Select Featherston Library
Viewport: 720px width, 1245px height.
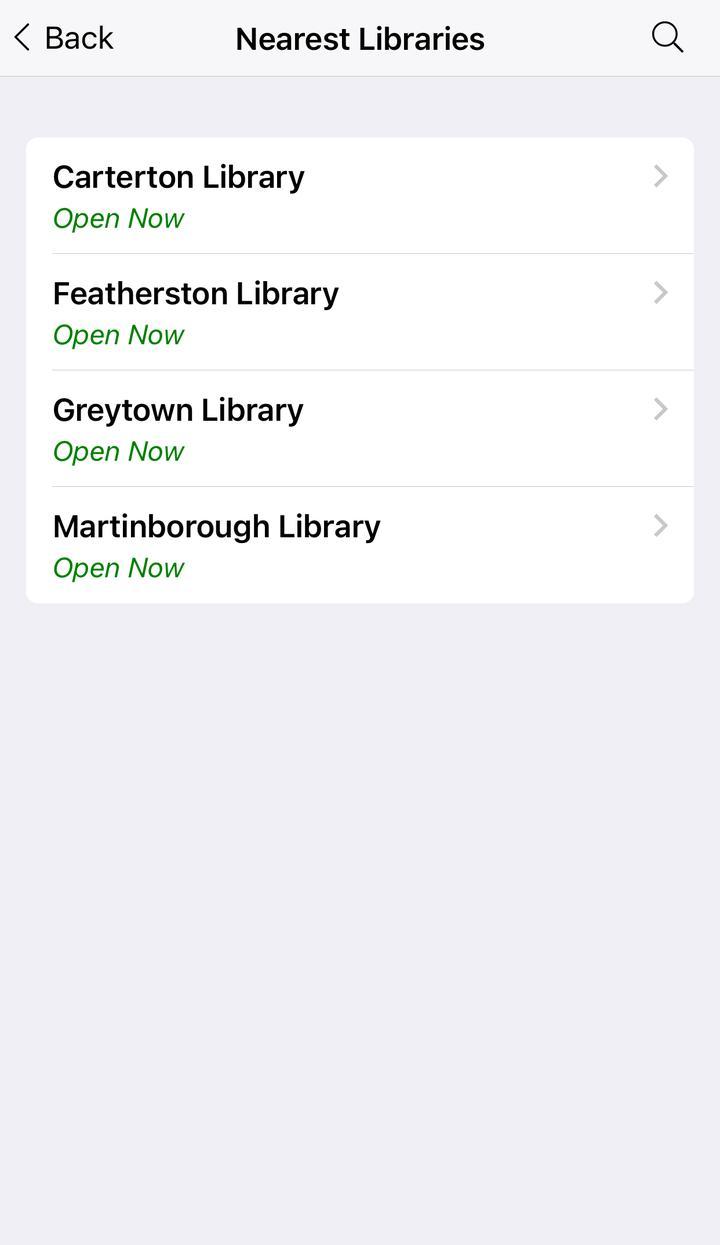359,312
